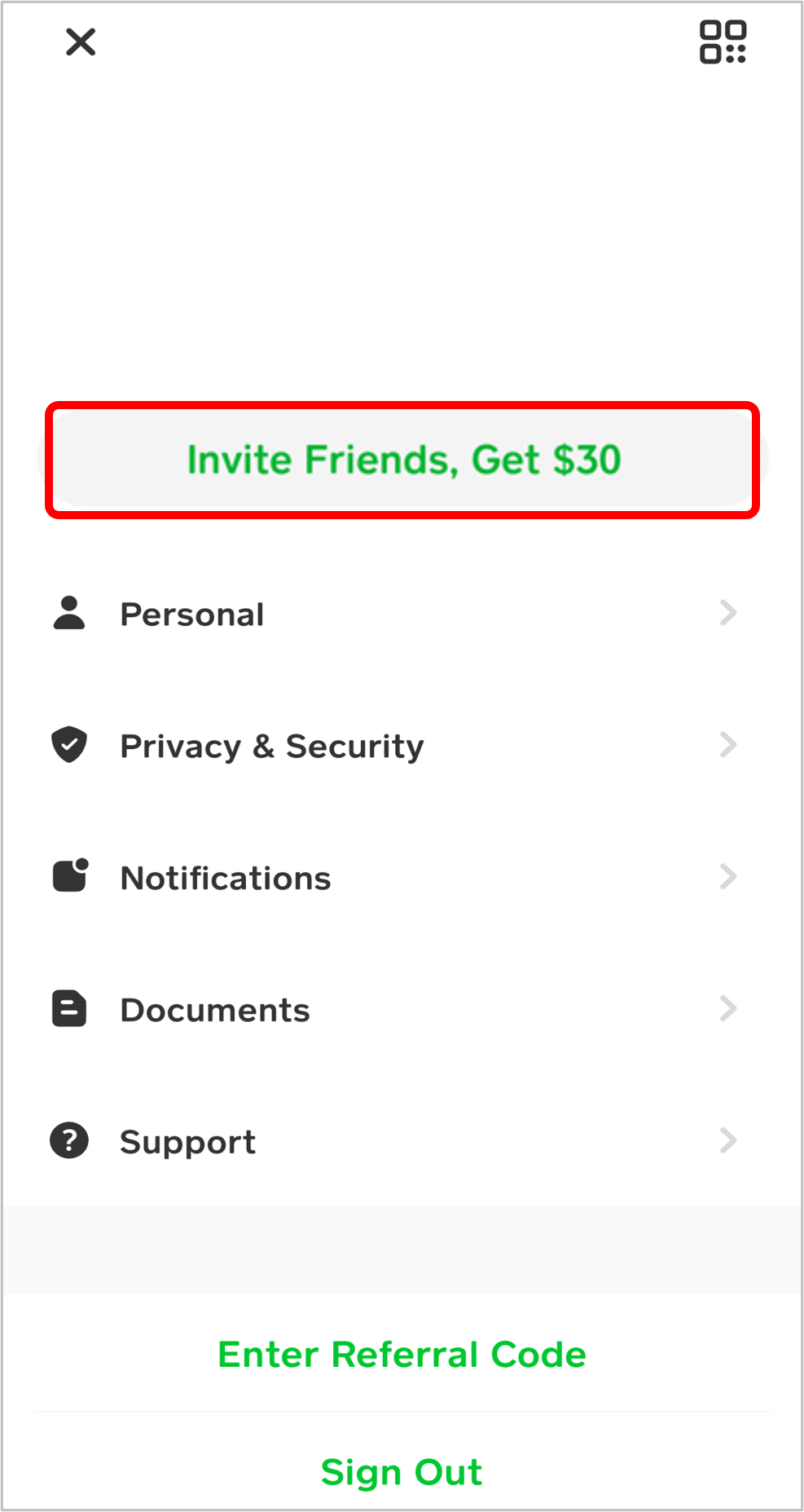Open the QR code scanner icon

pyautogui.click(x=723, y=42)
